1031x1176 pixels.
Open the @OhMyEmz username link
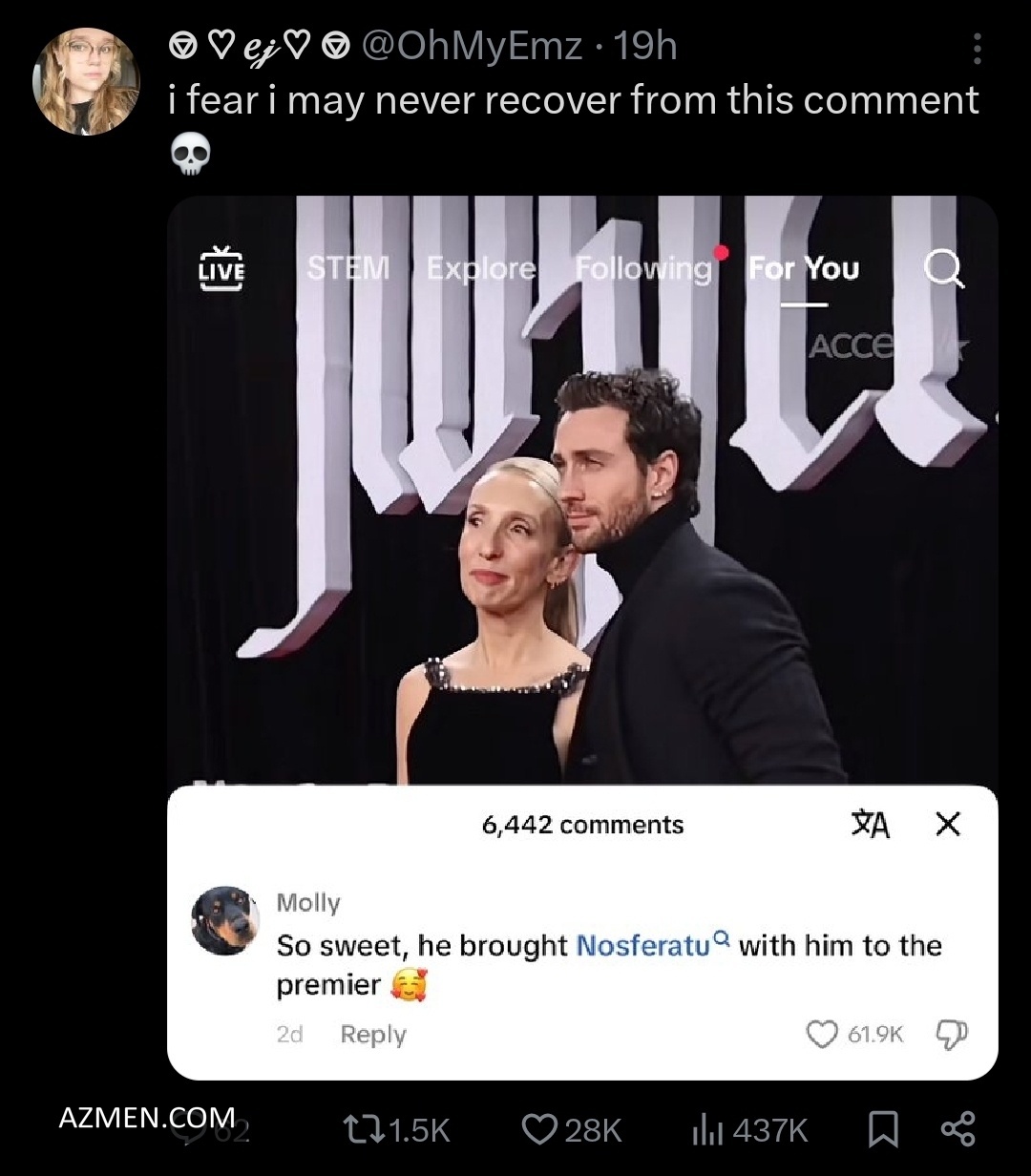pos(470,47)
